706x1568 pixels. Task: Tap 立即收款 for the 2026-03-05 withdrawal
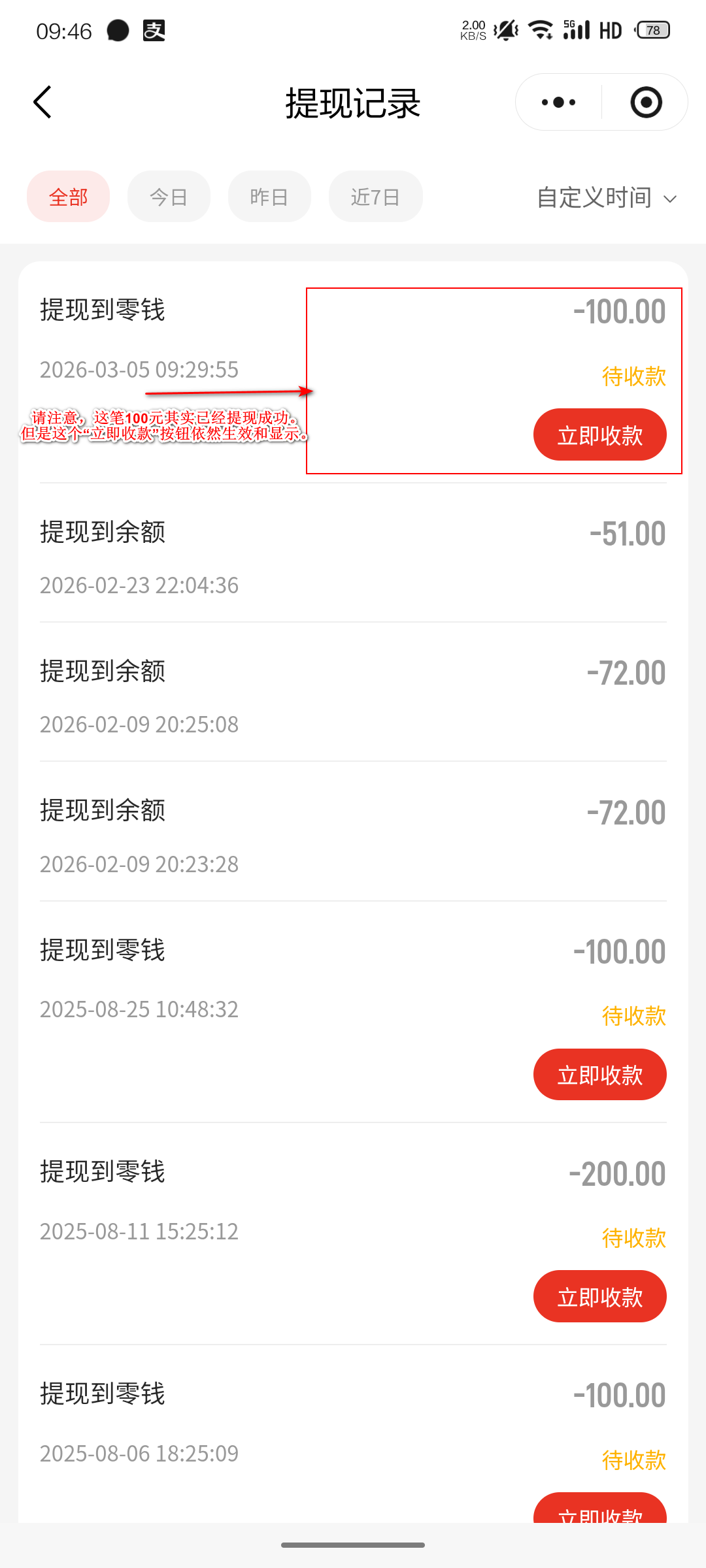[x=599, y=435]
